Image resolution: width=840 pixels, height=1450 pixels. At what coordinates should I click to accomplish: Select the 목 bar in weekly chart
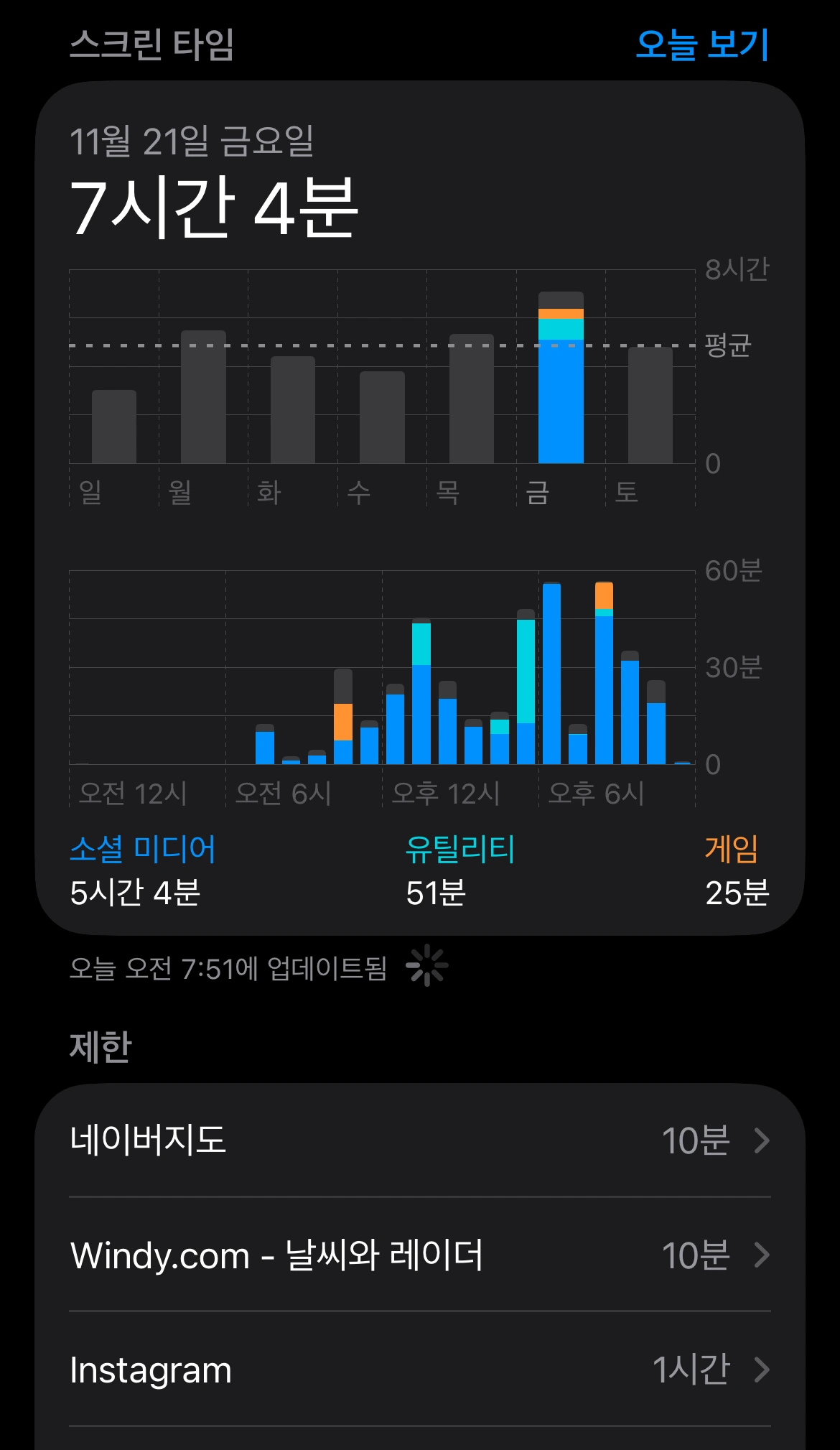coord(471,399)
